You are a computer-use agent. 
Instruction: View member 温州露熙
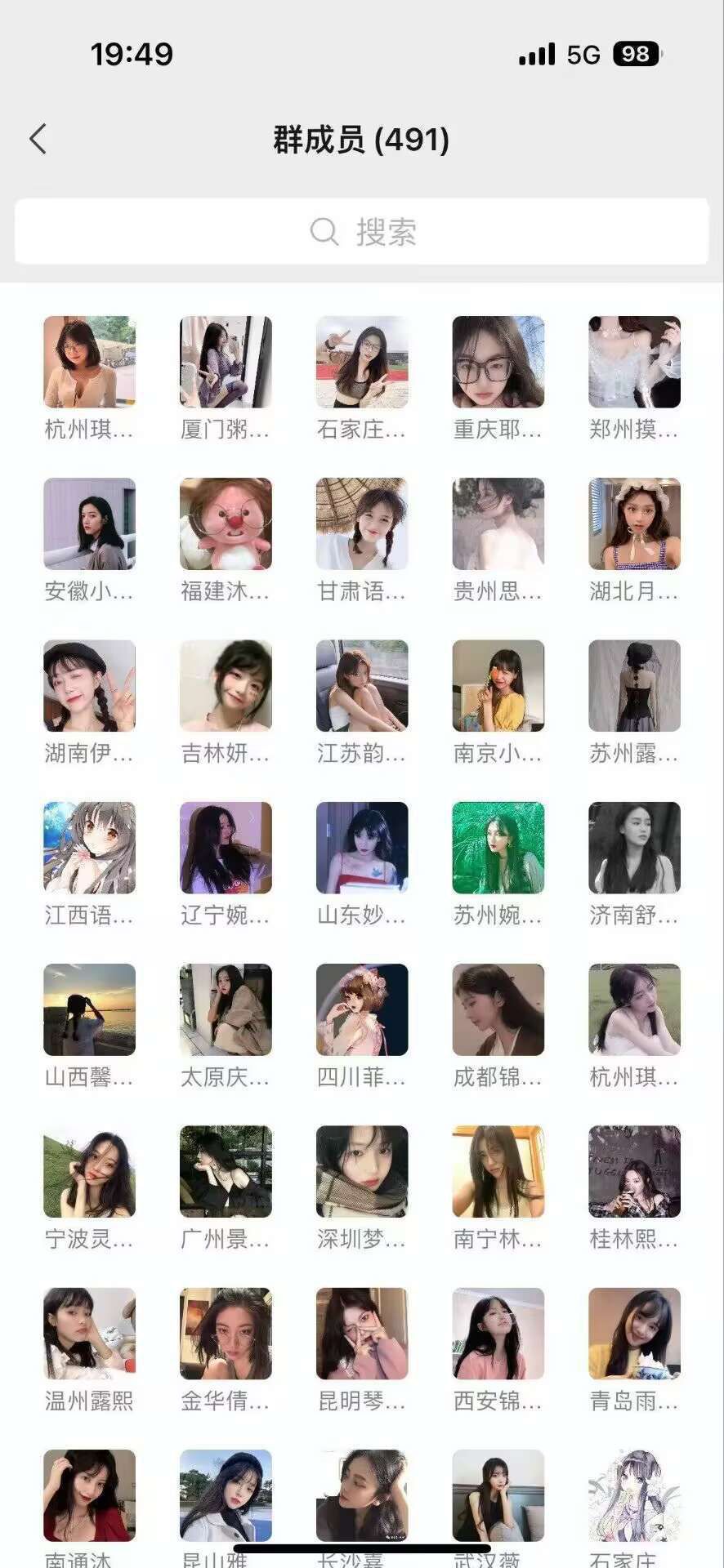89,1334
